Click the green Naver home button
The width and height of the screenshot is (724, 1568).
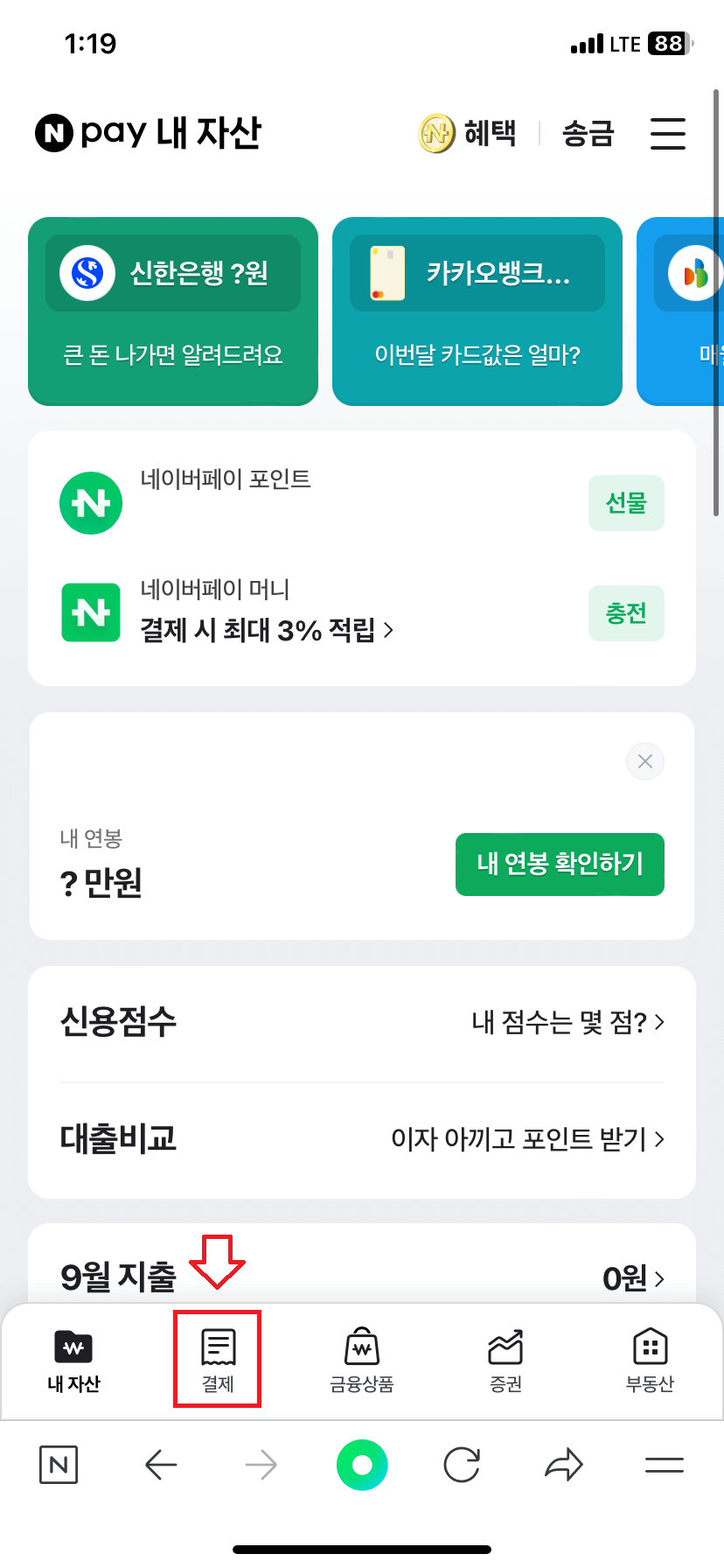[x=362, y=1464]
